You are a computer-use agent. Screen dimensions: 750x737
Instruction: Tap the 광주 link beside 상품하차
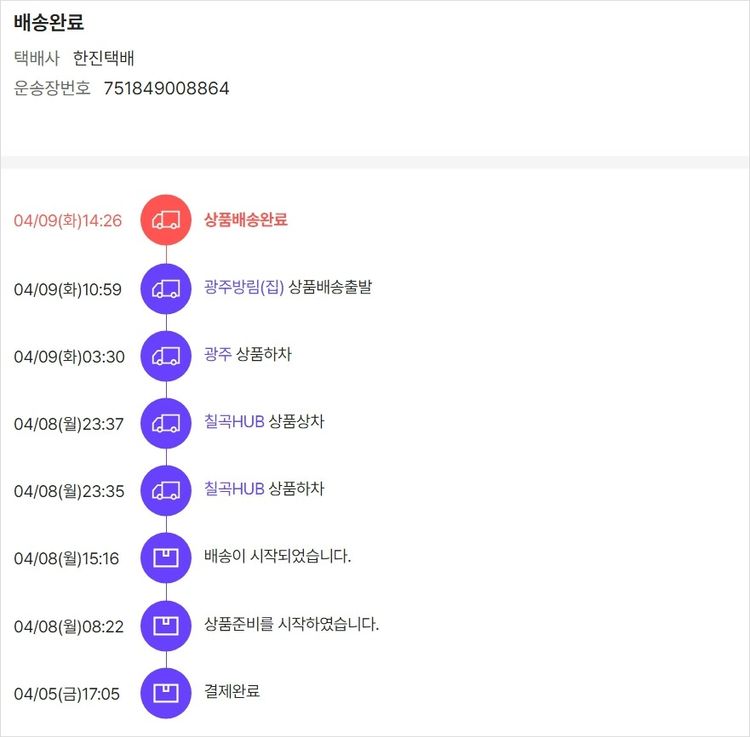point(217,355)
